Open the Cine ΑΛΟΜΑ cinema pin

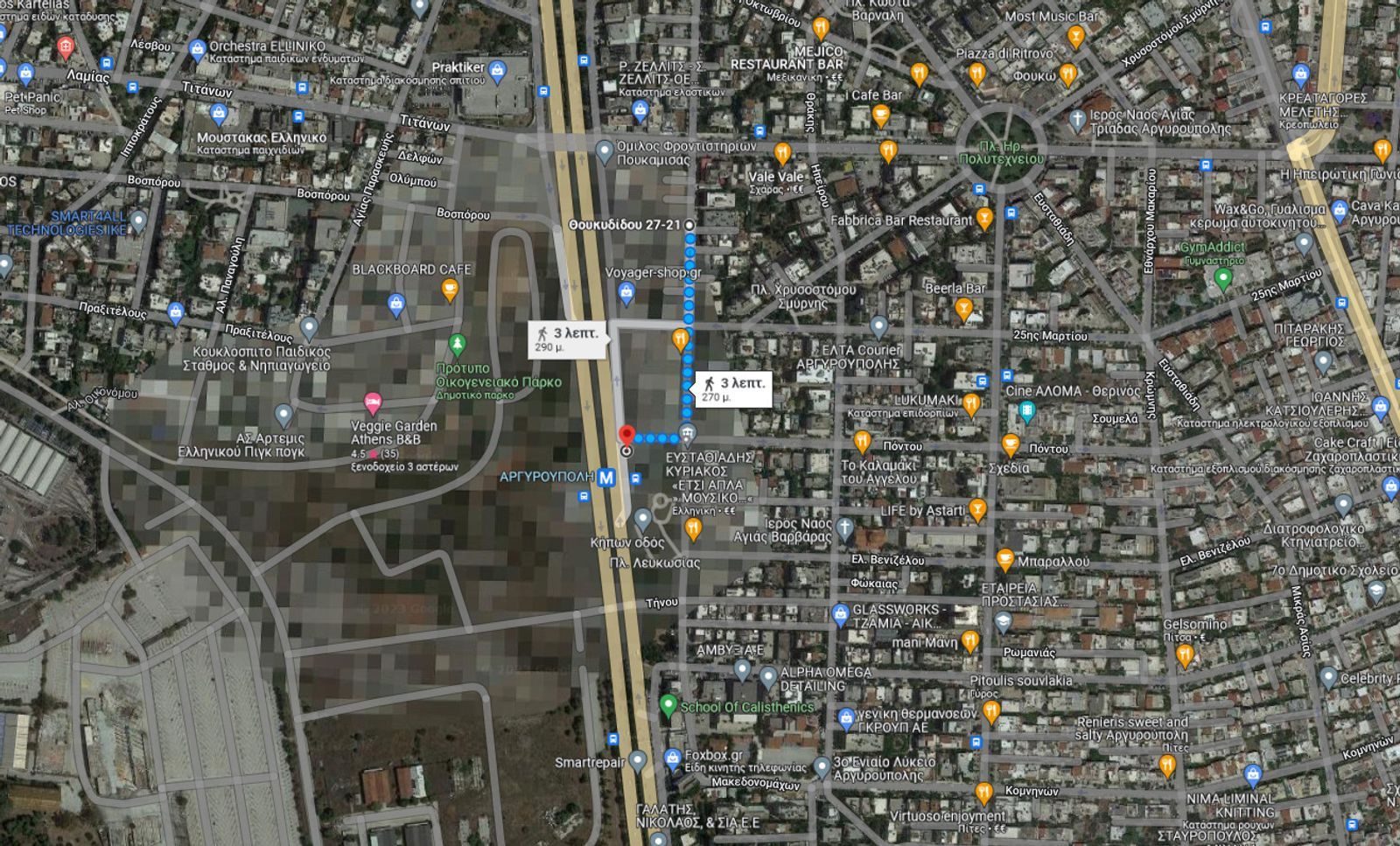pos(1027,409)
